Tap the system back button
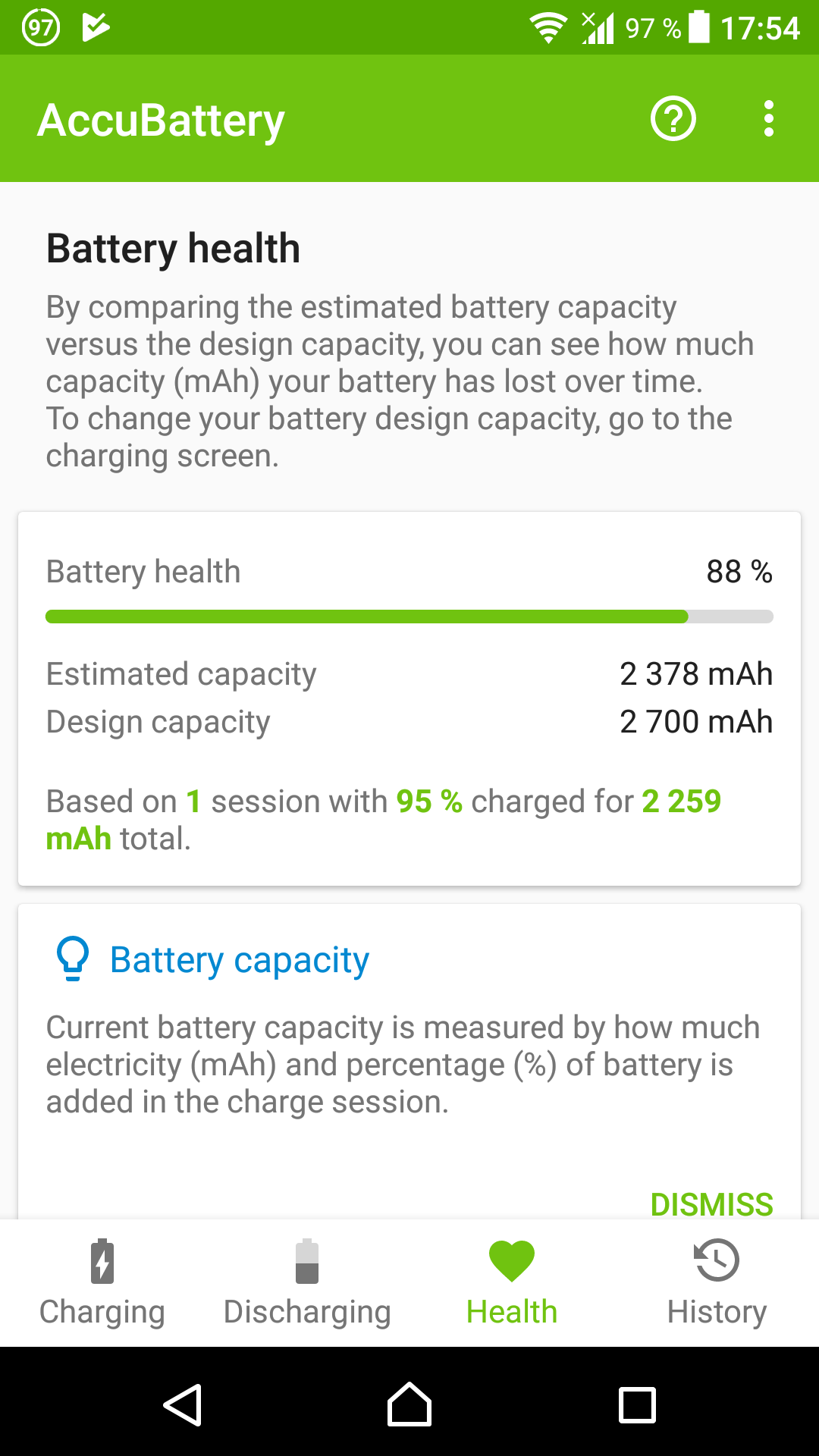The height and width of the screenshot is (1456, 819). click(183, 1404)
